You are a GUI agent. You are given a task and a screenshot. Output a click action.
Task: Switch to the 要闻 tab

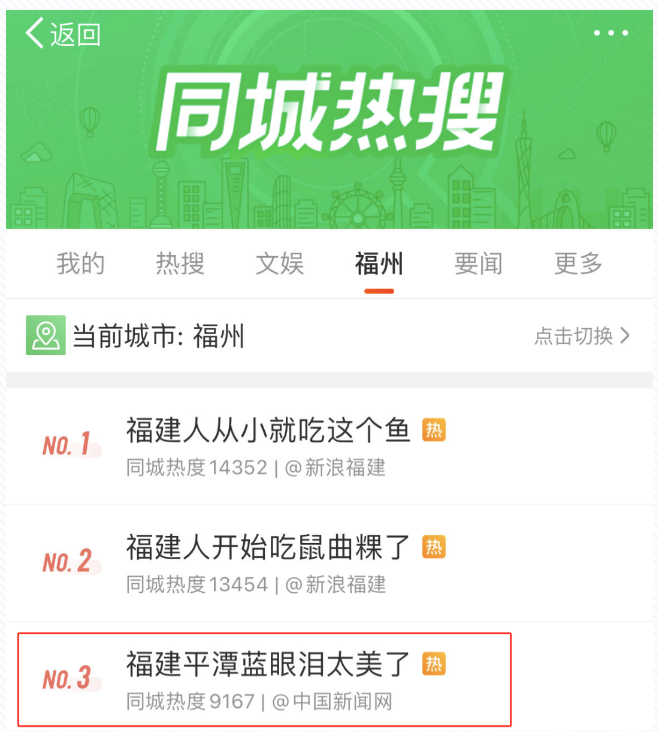(478, 264)
